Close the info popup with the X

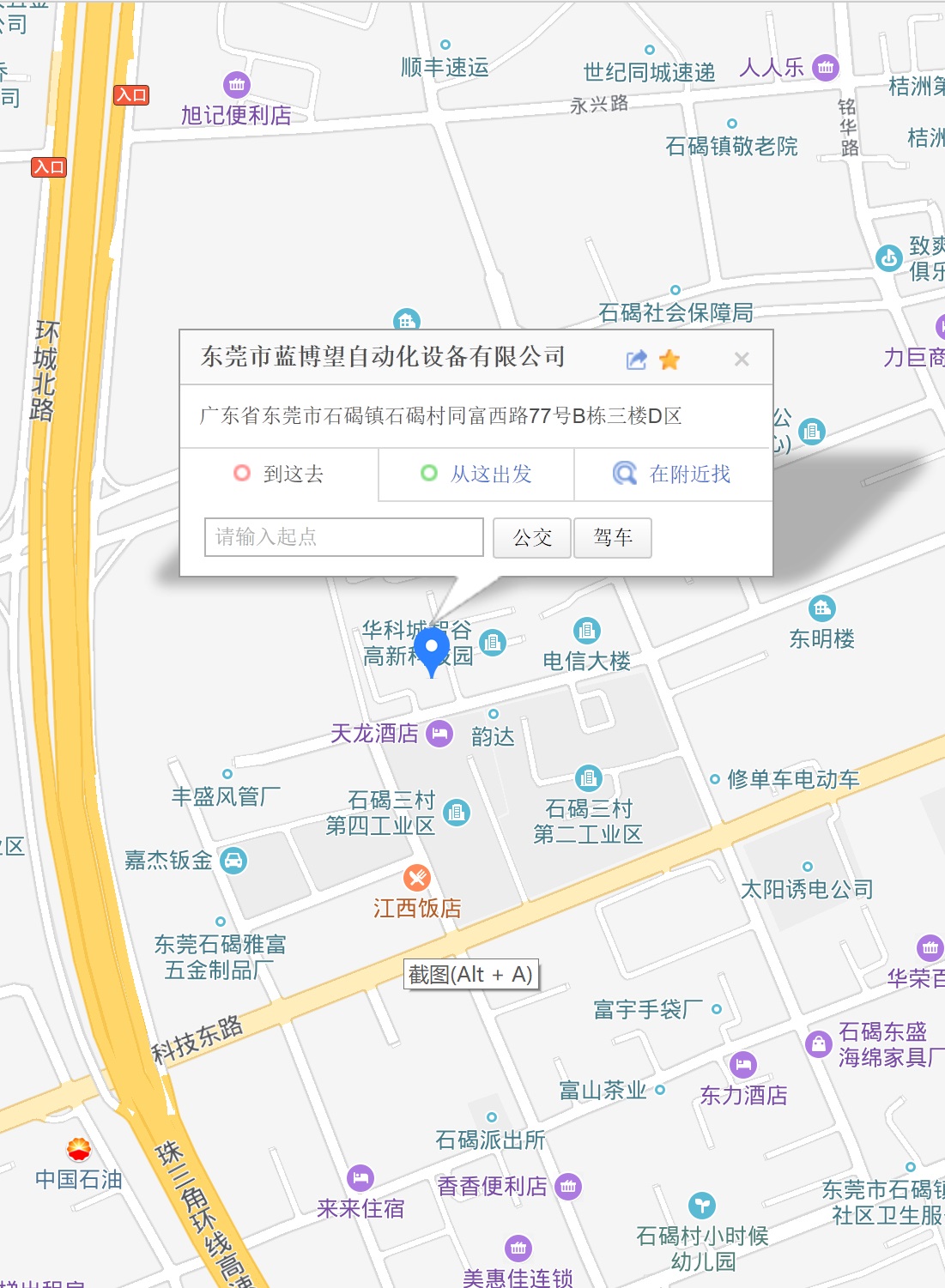coord(742,360)
